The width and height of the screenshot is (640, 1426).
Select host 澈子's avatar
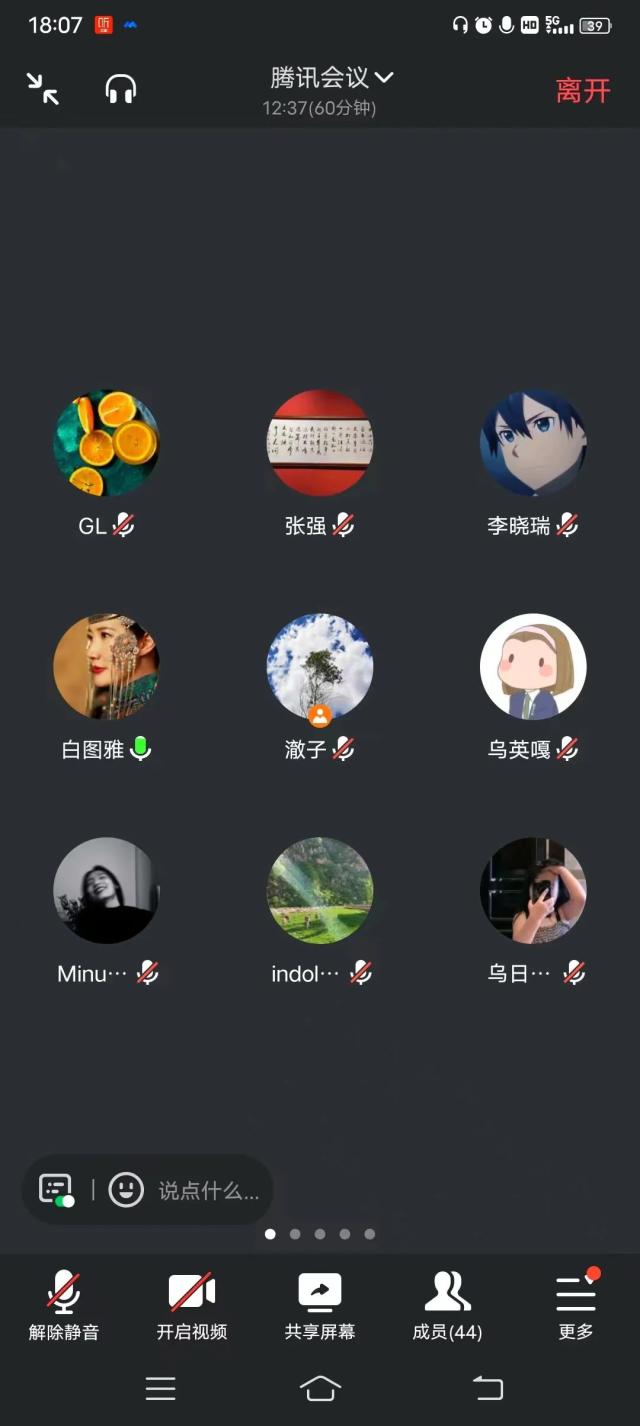coord(320,666)
